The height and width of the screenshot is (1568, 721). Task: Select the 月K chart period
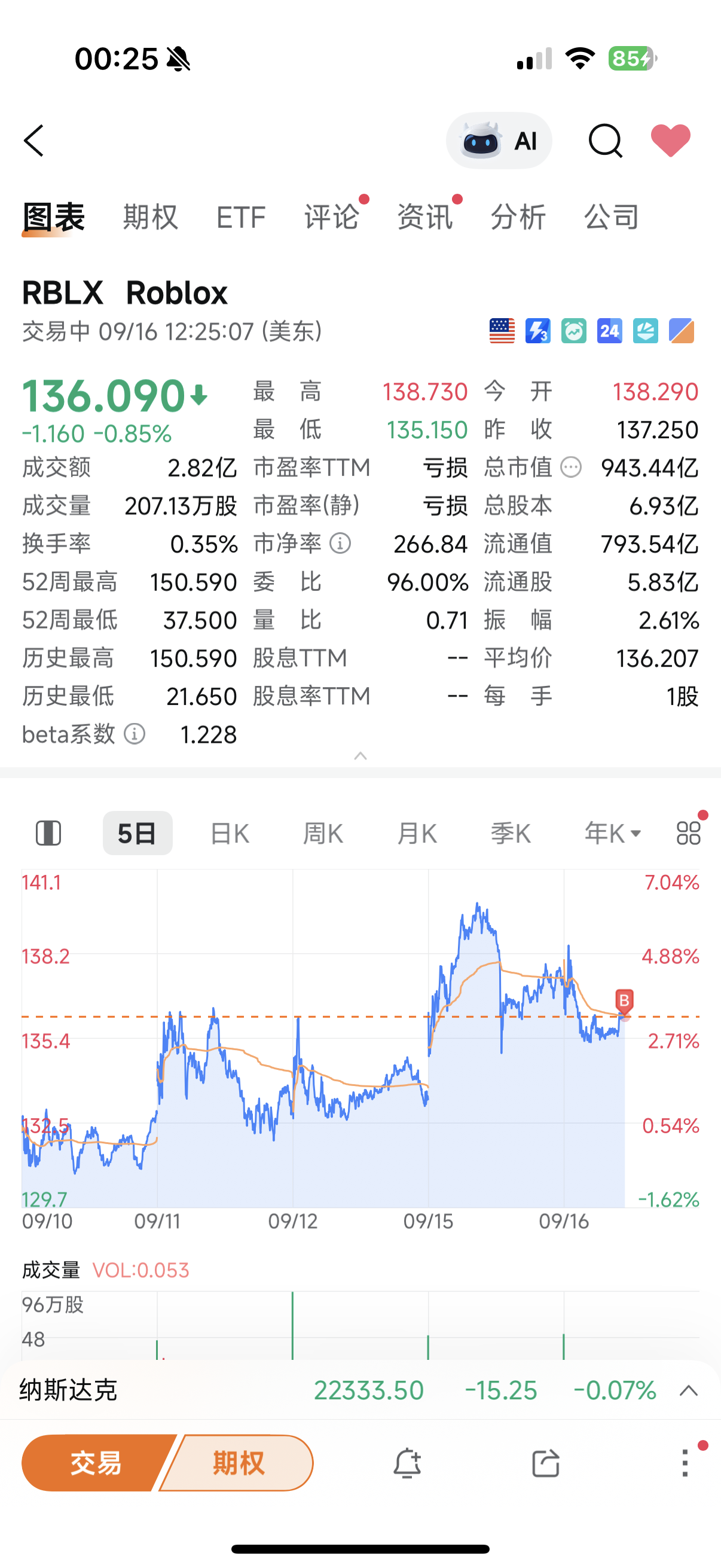click(x=417, y=833)
